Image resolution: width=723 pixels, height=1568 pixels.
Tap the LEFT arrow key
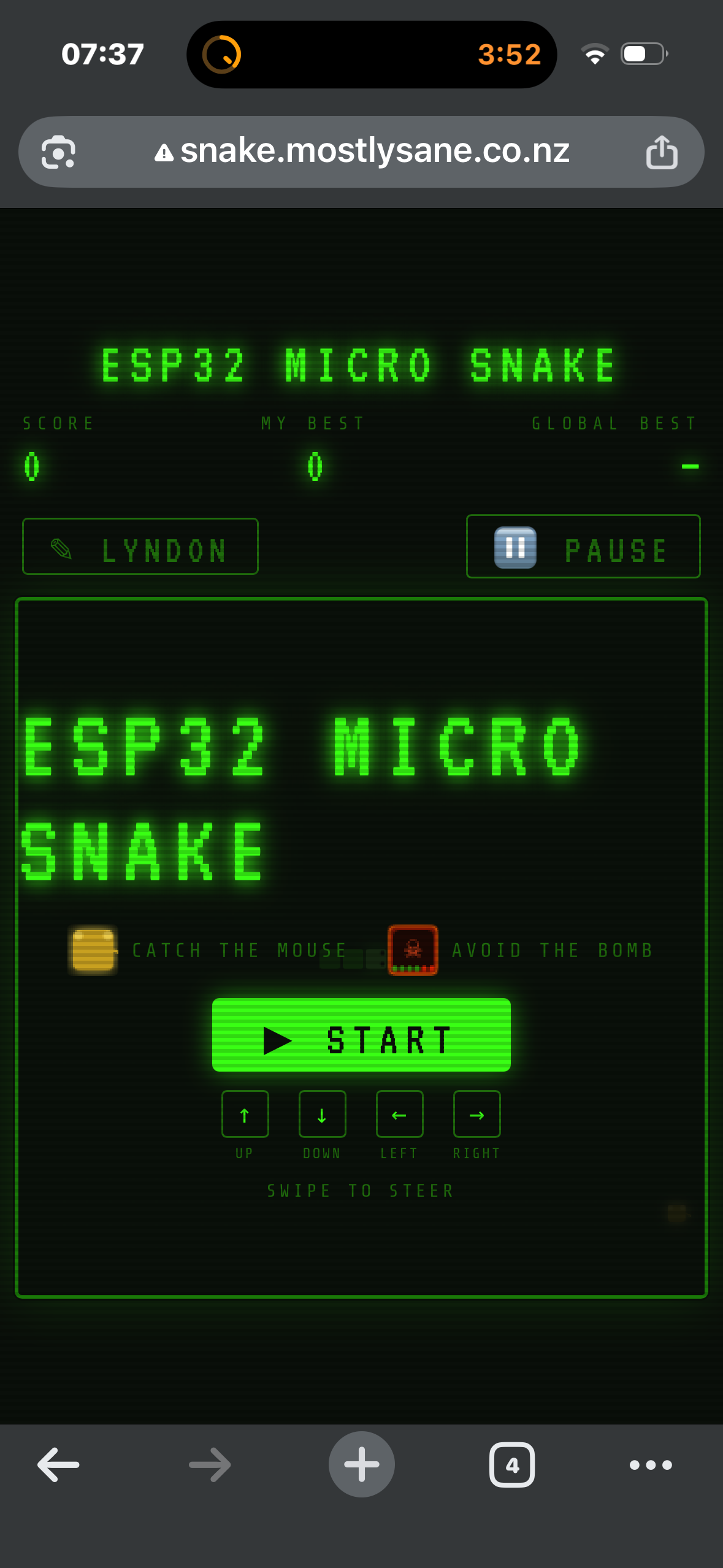[x=399, y=1114]
